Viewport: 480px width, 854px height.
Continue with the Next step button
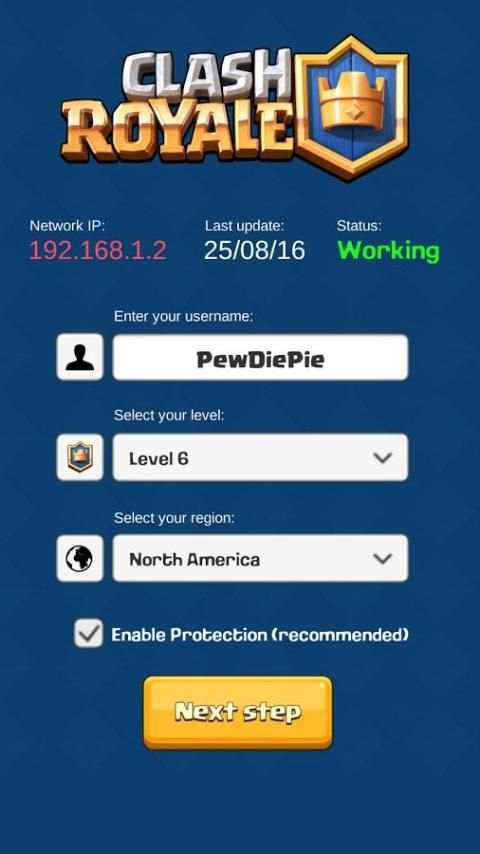(x=238, y=712)
